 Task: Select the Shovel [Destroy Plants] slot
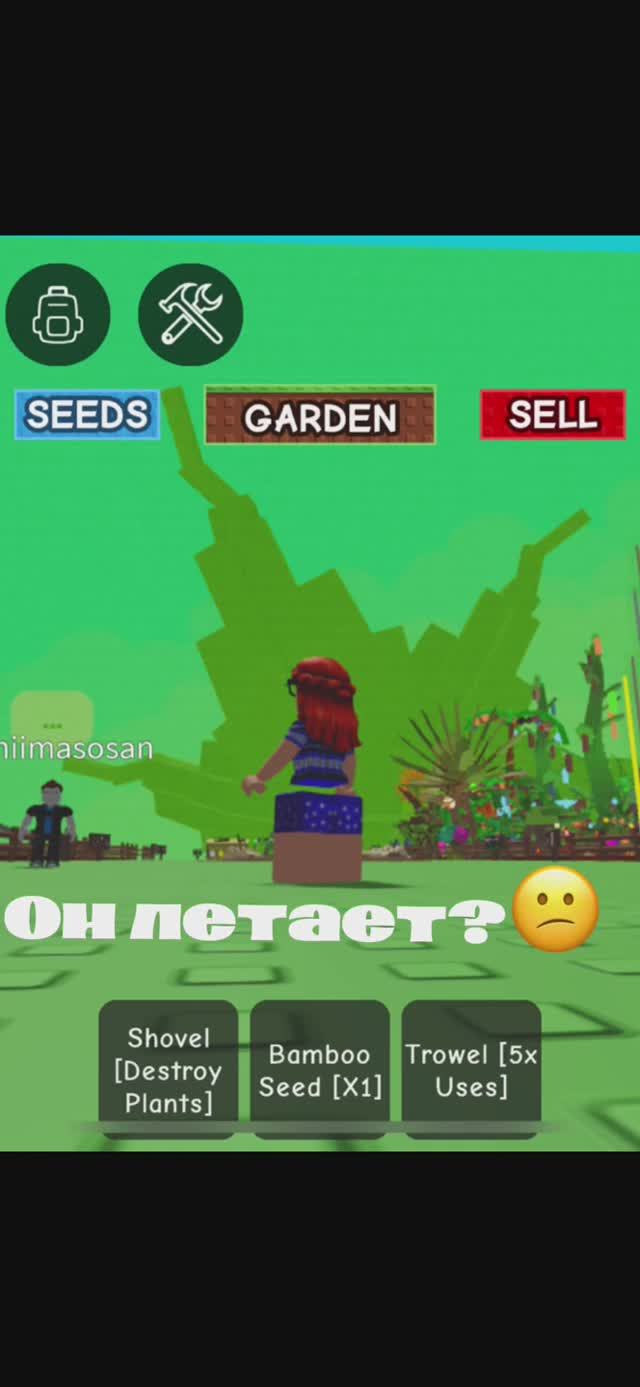168,1069
